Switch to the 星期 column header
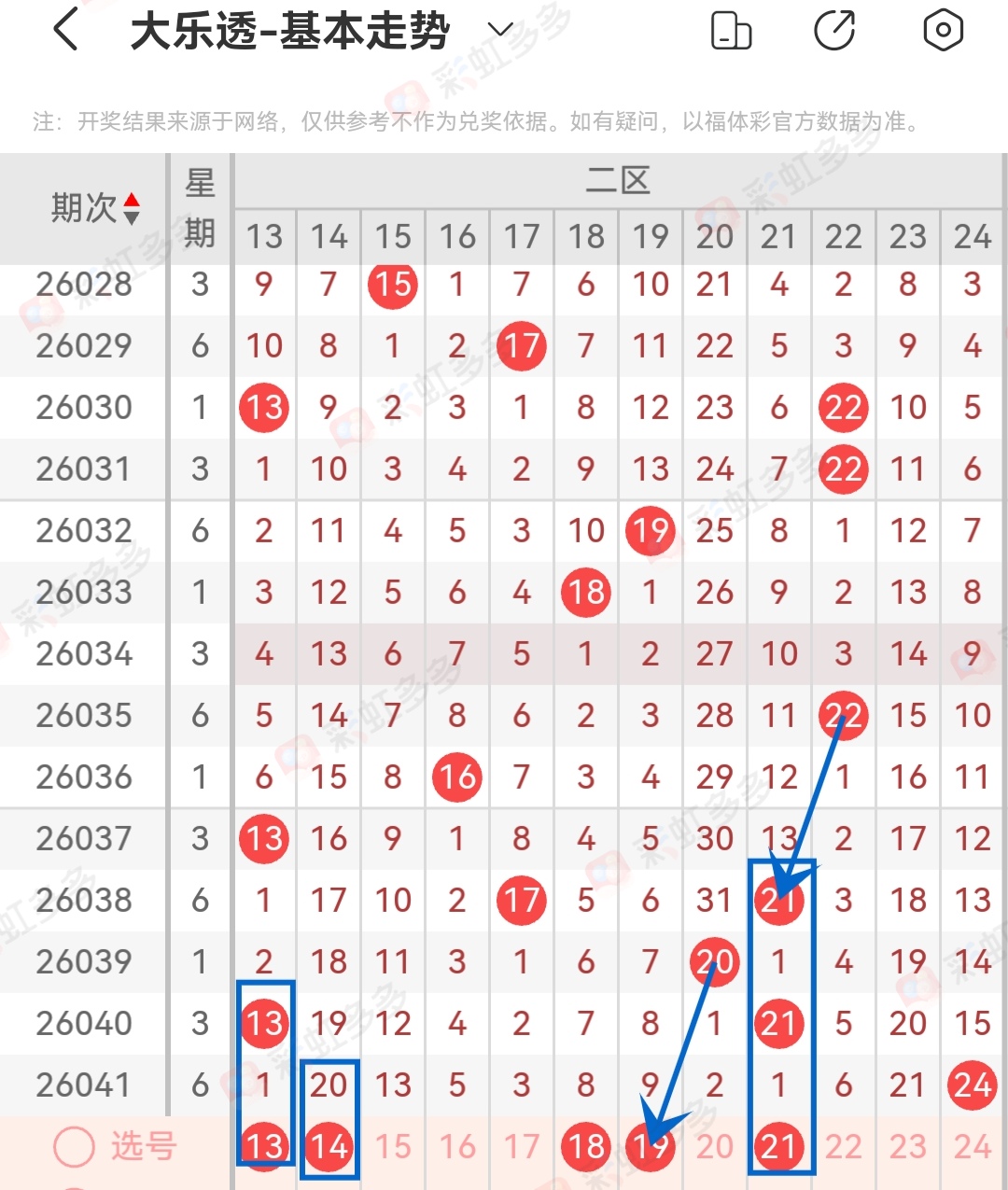This screenshot has height=1190, width=1008. (200, 207)
